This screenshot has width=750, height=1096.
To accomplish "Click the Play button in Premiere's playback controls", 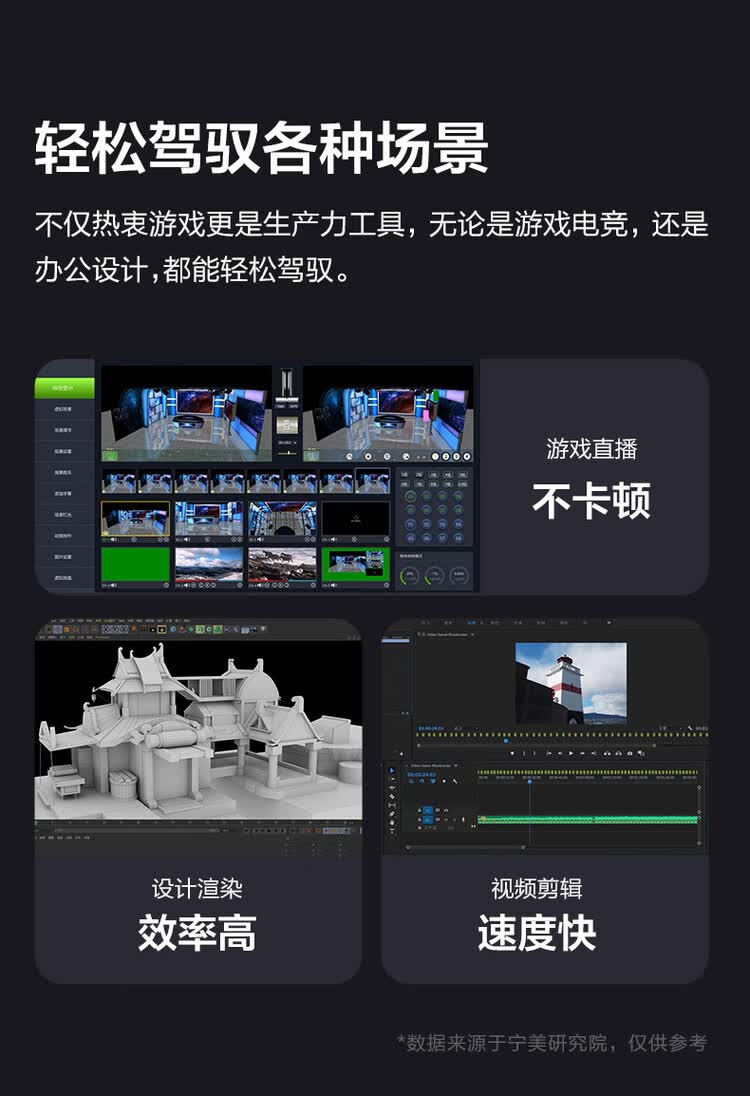I will (x=571, y=753).
